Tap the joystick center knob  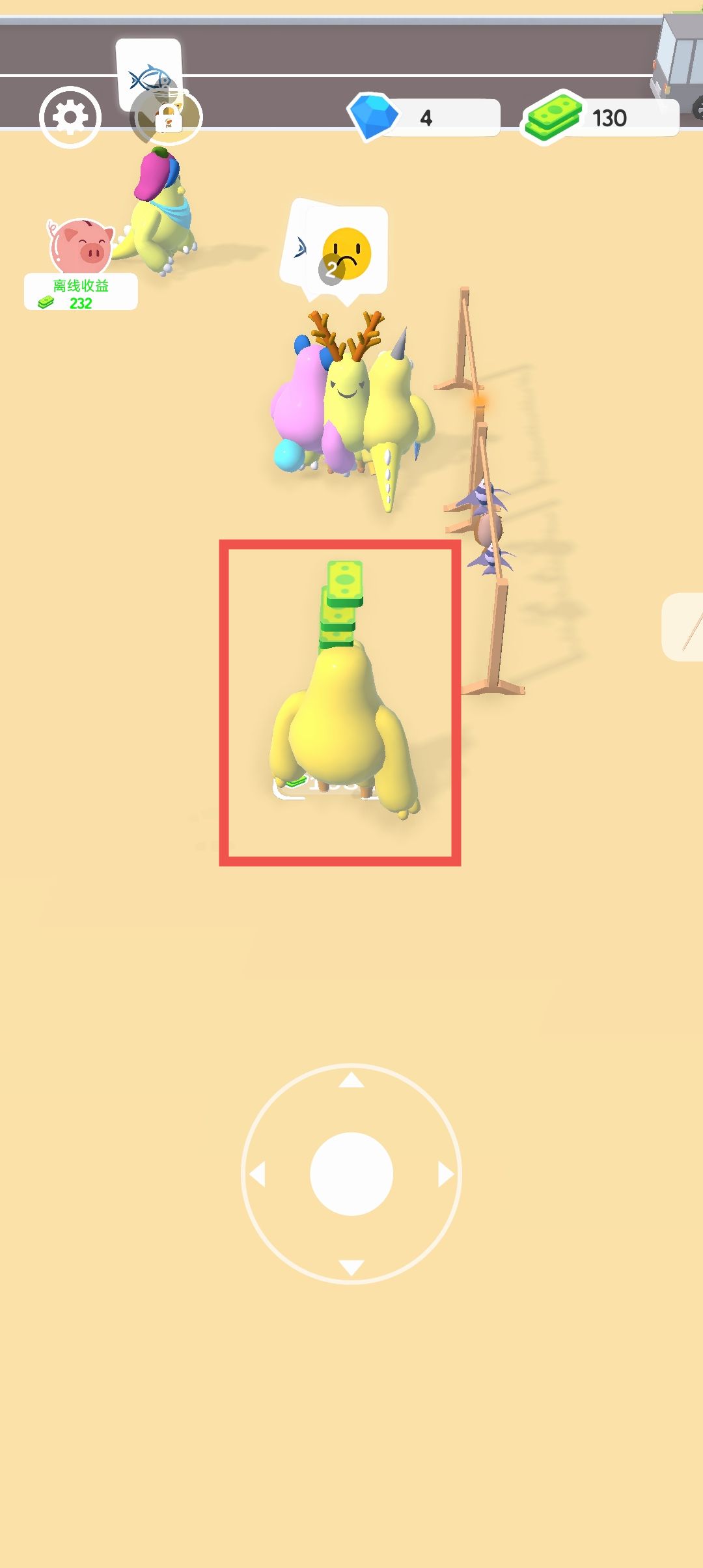(351, 1173)
